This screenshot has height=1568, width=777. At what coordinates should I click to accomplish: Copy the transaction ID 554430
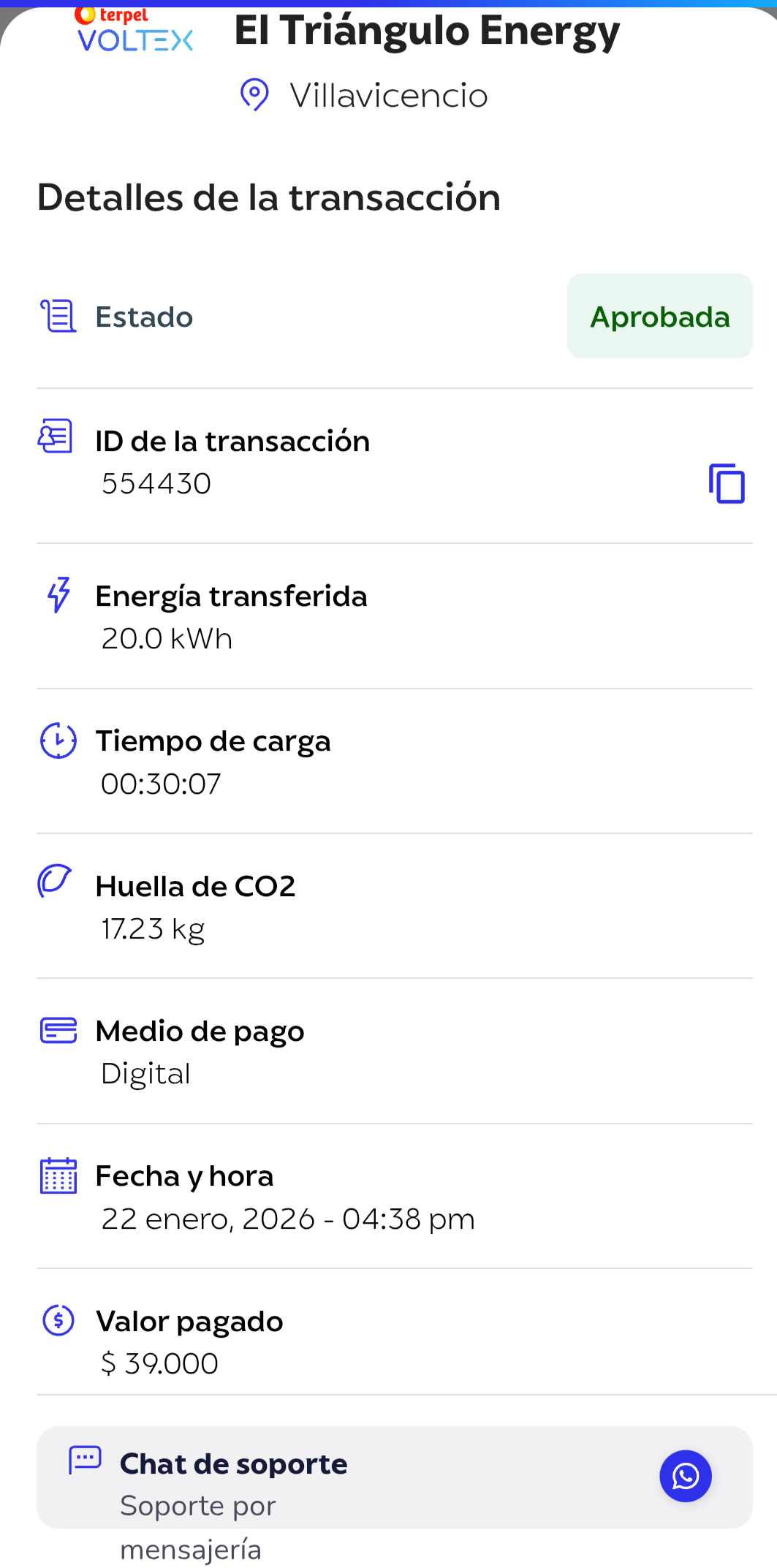tap(726, 484)
